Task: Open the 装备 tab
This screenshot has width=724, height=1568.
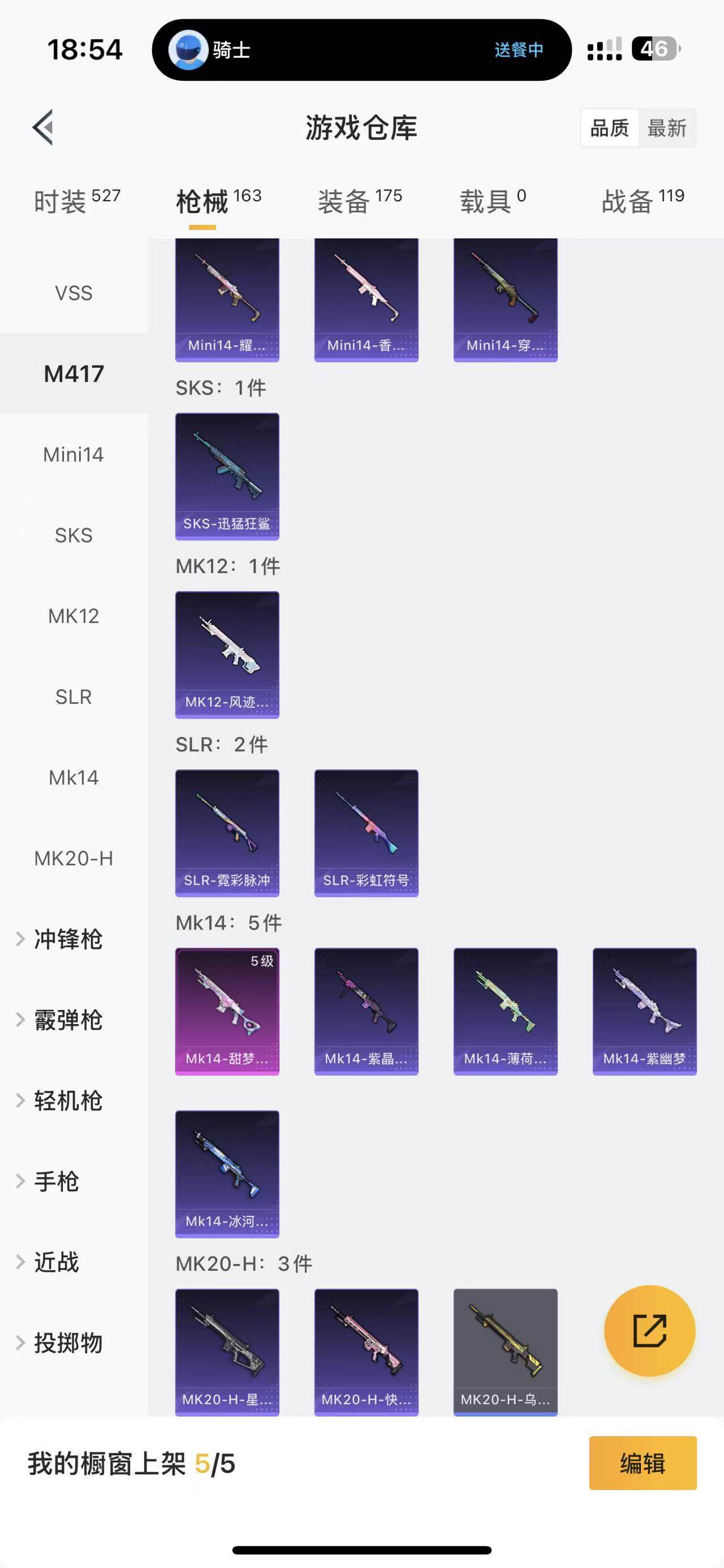Action: click(x=359, y=201)
